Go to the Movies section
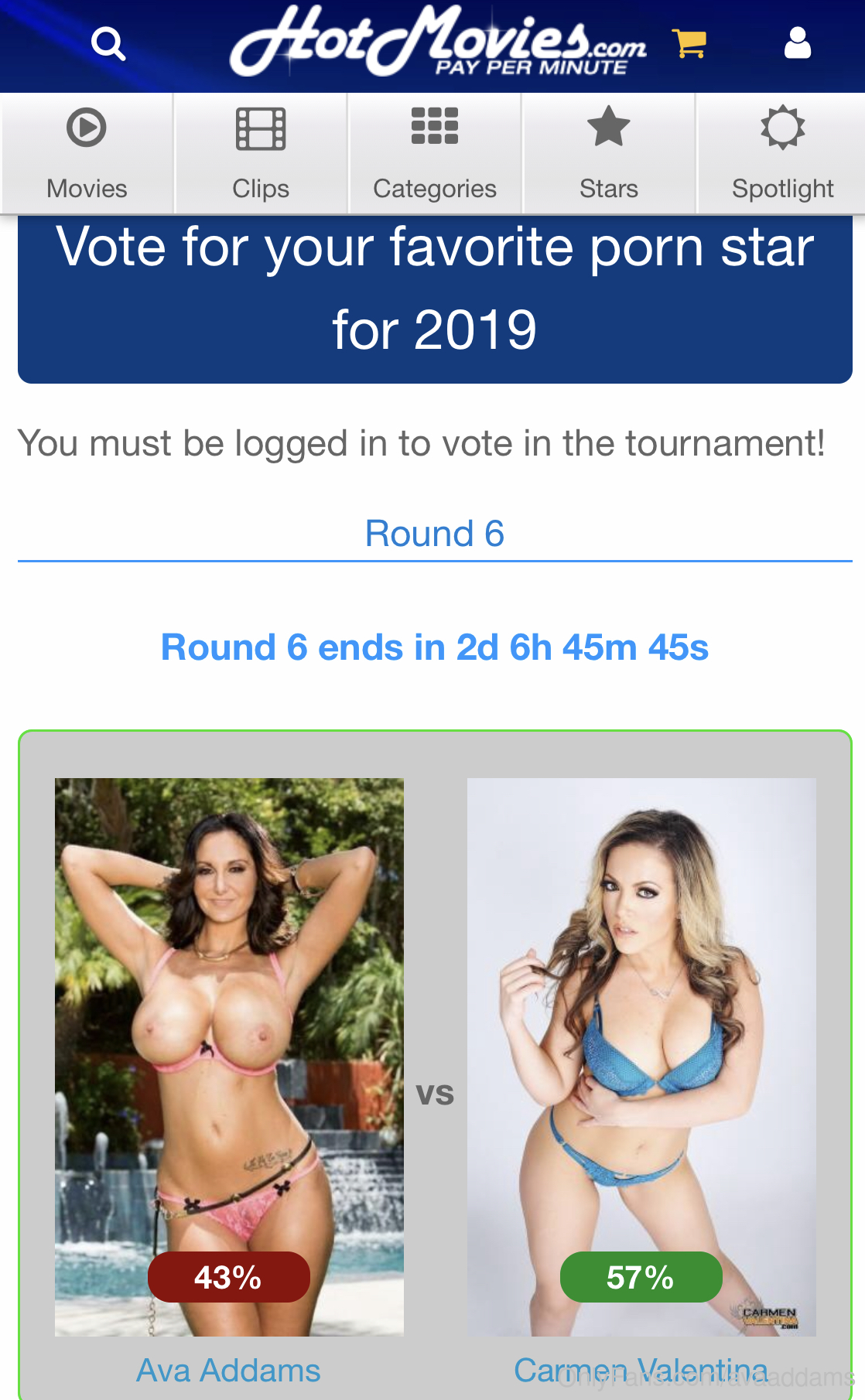Screen dimensions: 865x1400 point(87,154)
